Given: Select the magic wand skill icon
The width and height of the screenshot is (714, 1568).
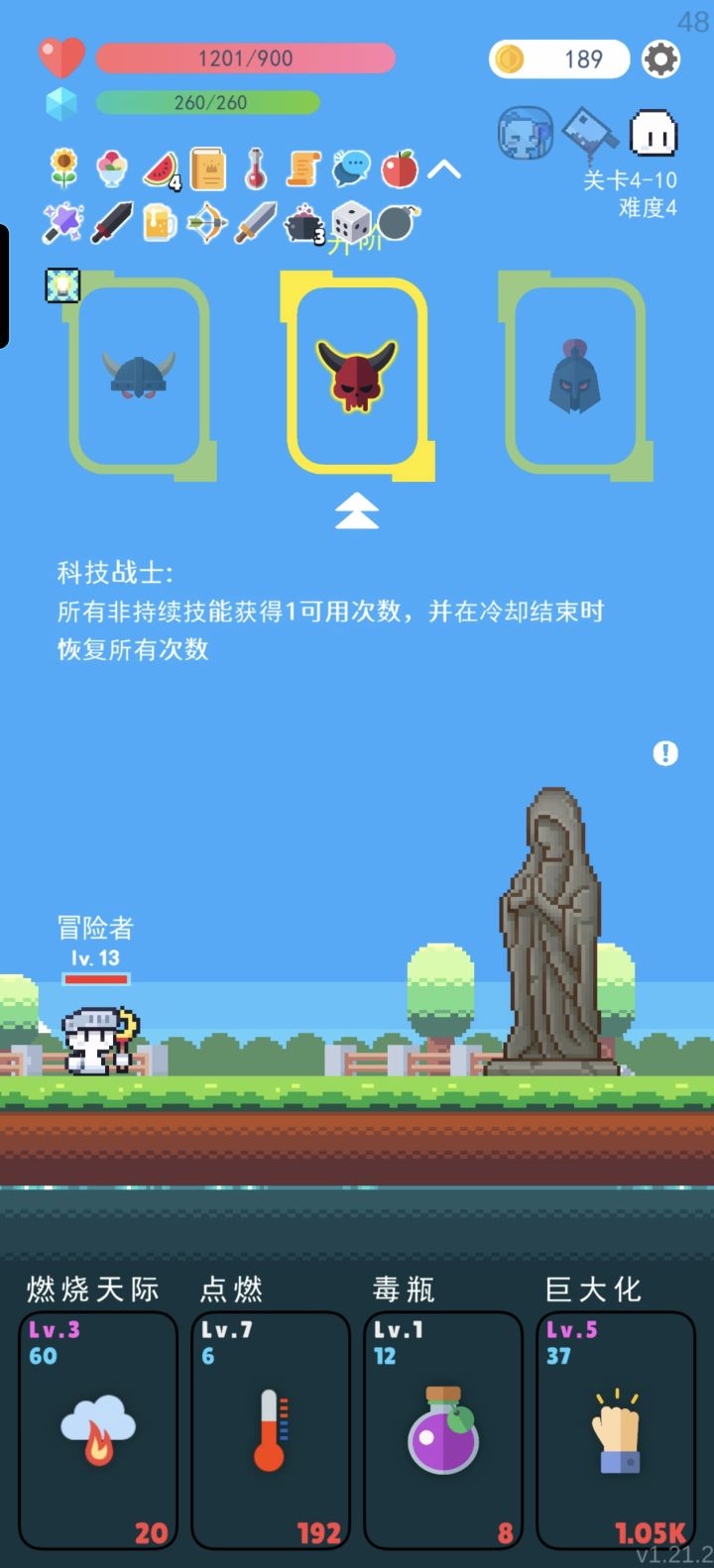Looking at the screenshot, I should (x=61, y=223).
